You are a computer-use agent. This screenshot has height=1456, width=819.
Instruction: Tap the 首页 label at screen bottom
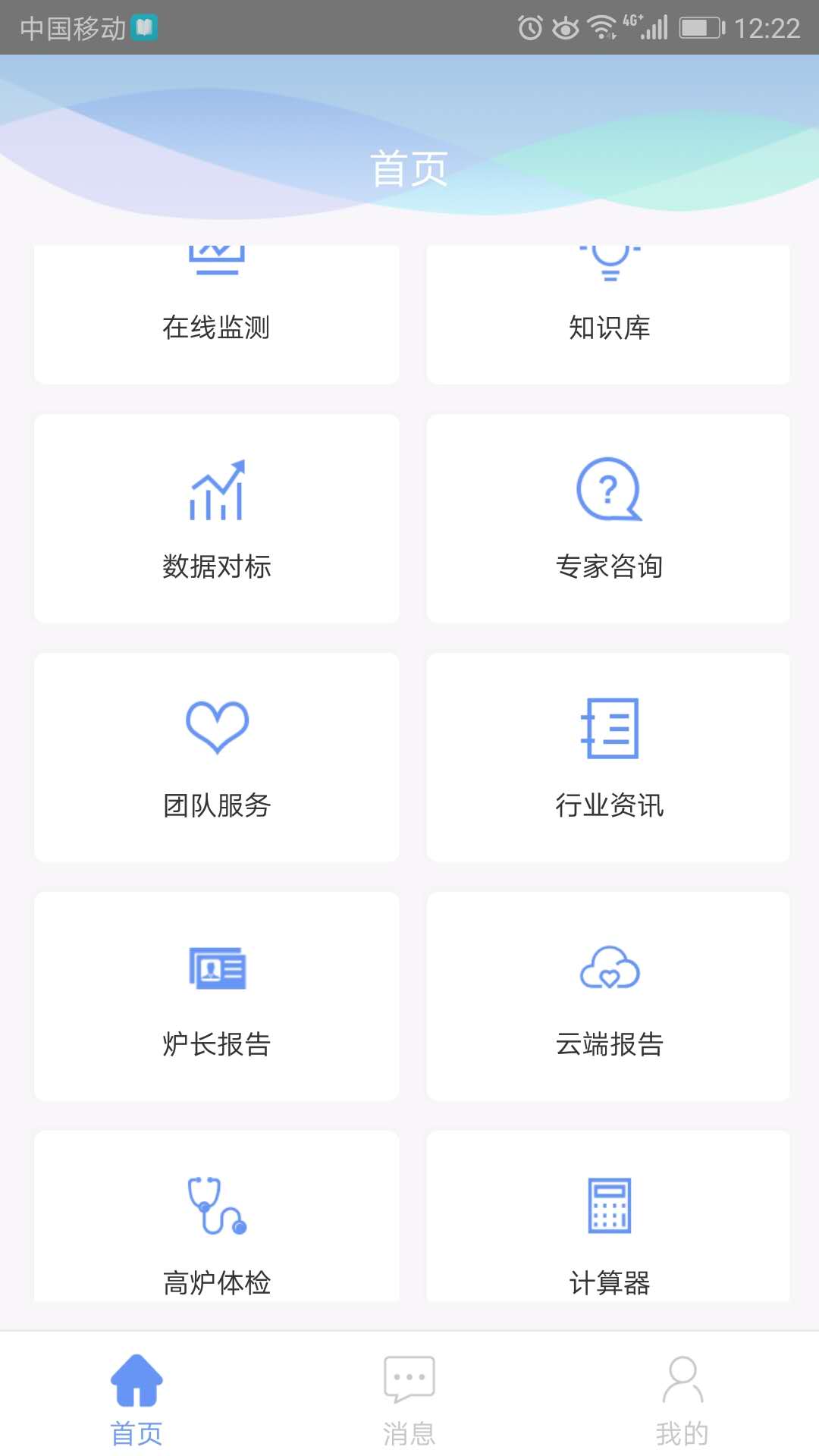click(136, 1433)
